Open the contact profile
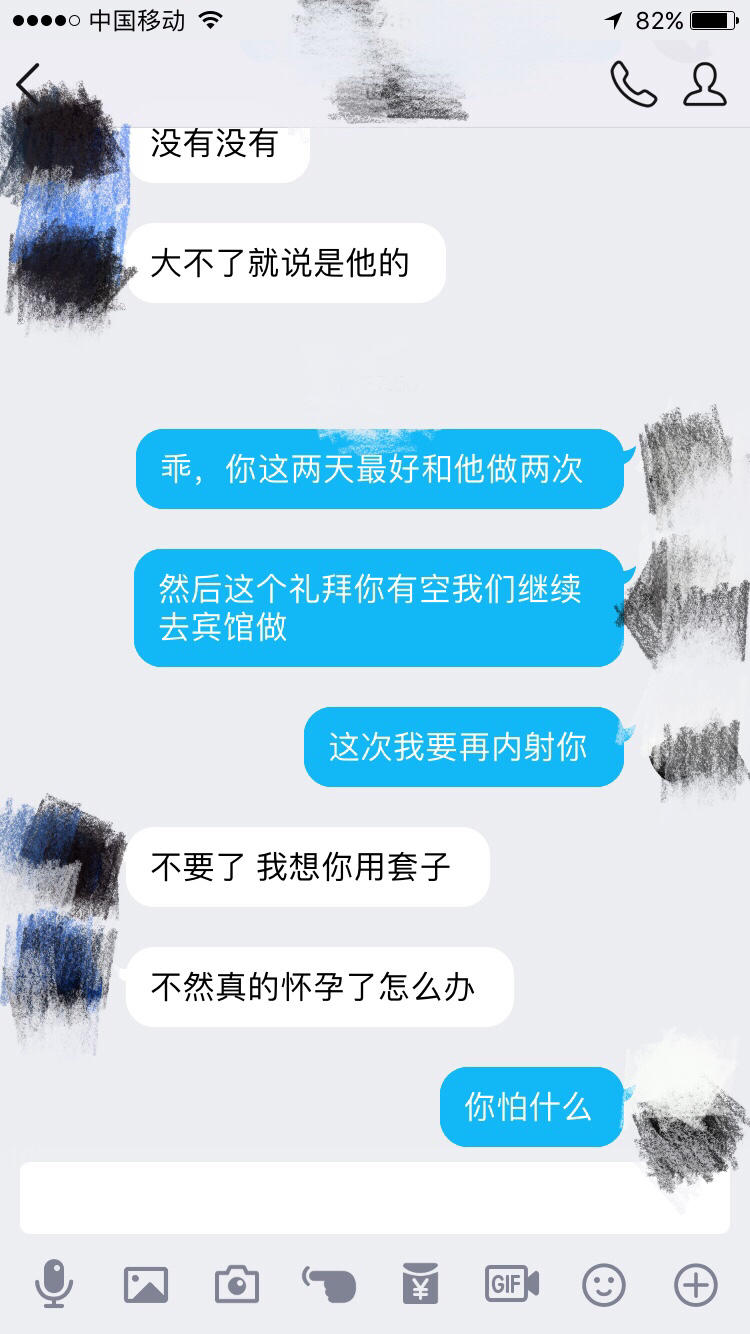Image resolution: width=750 pixels, height=1334 pixels. [705, 85]
